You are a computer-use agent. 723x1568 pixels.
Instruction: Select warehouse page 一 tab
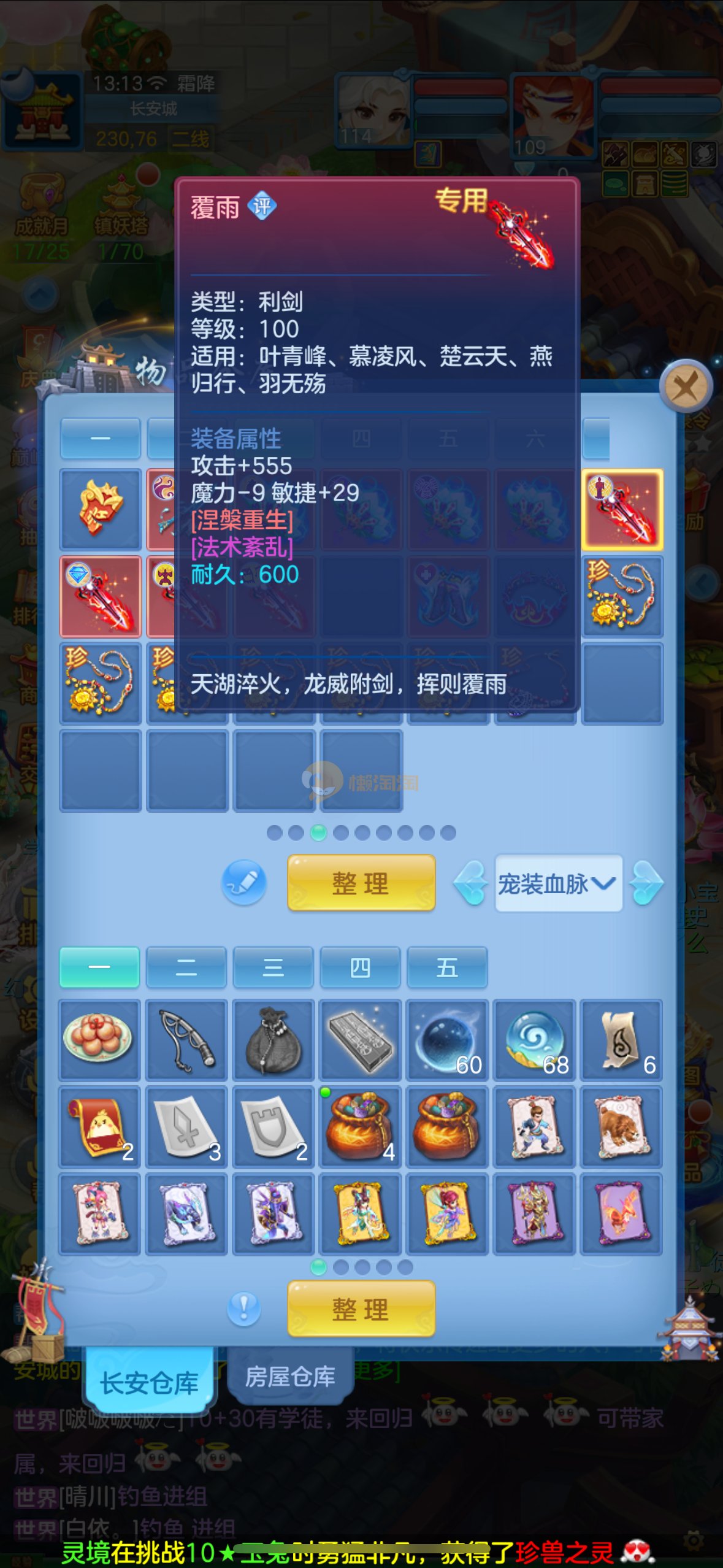point(100,439)
